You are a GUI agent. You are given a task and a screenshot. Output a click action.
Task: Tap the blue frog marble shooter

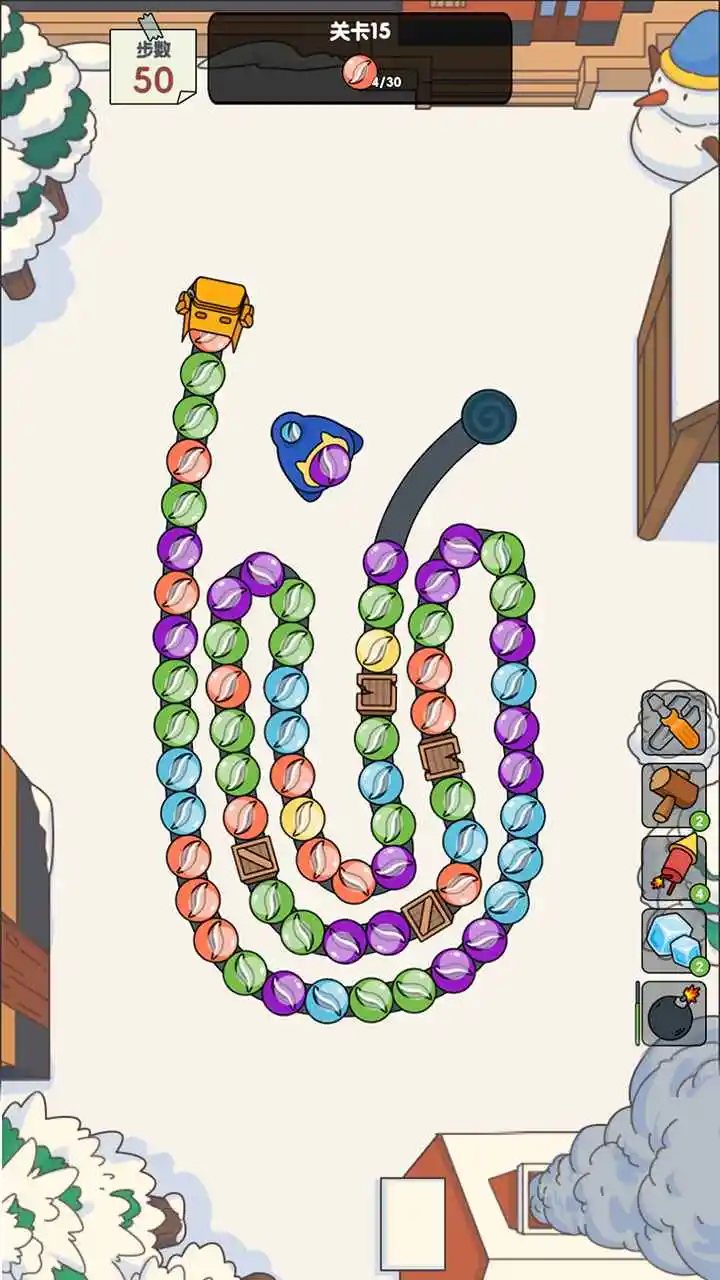pyautogui.click(x=315, y=453)
